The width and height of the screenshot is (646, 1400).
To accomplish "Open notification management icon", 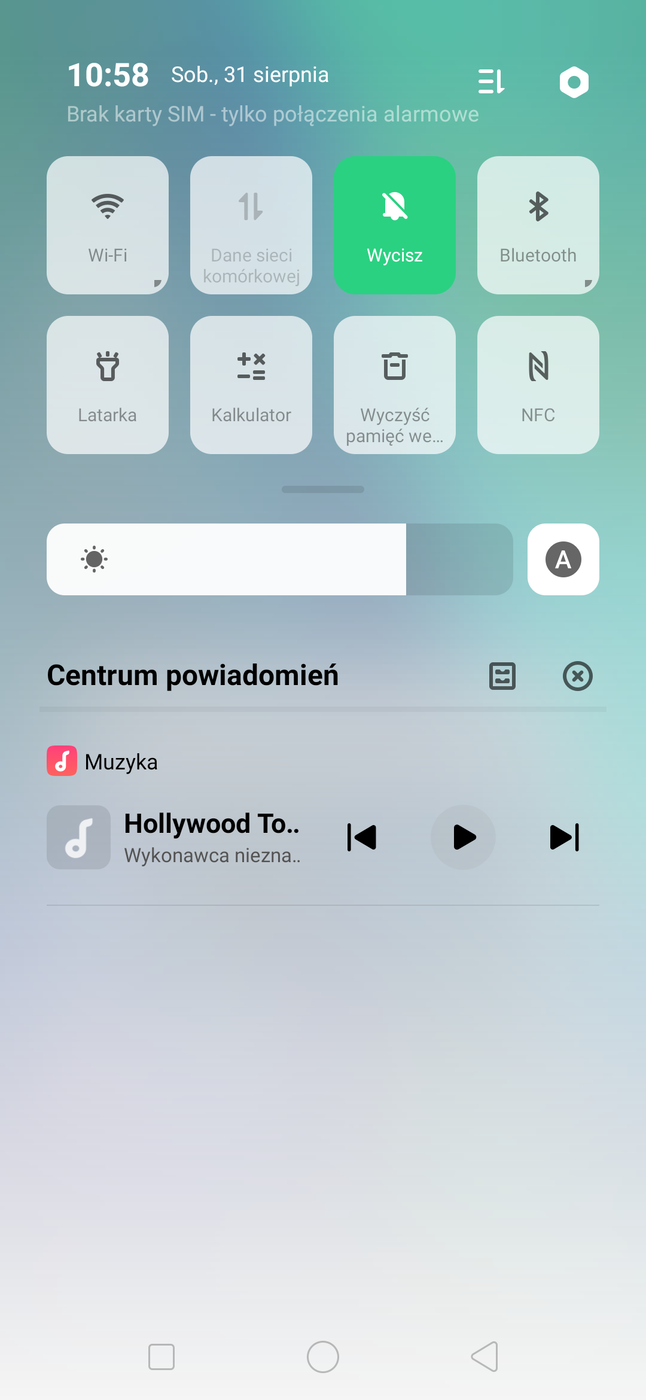I will pyautogui.click(x=502, y=676).
